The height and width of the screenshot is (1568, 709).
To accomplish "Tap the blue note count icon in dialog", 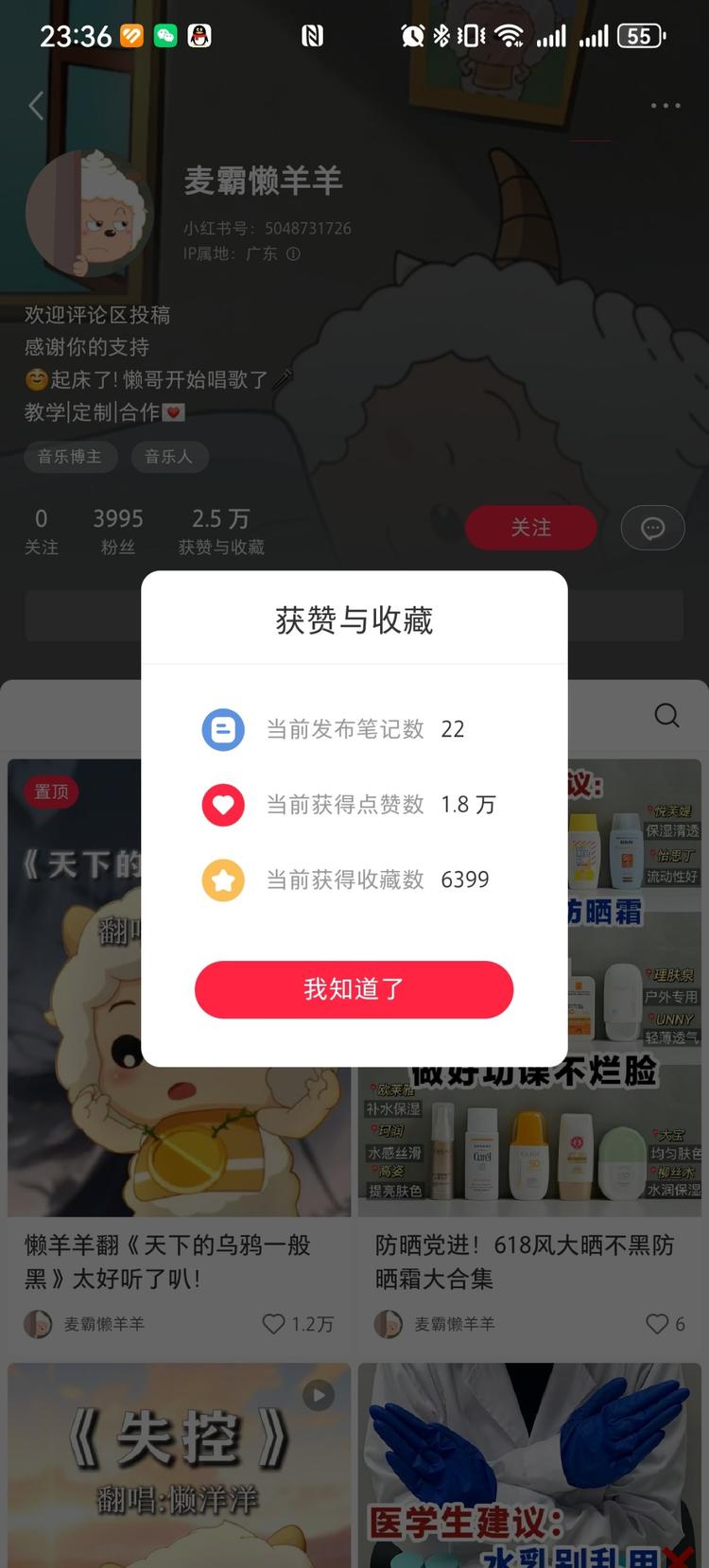I will [x=223, y=729].
